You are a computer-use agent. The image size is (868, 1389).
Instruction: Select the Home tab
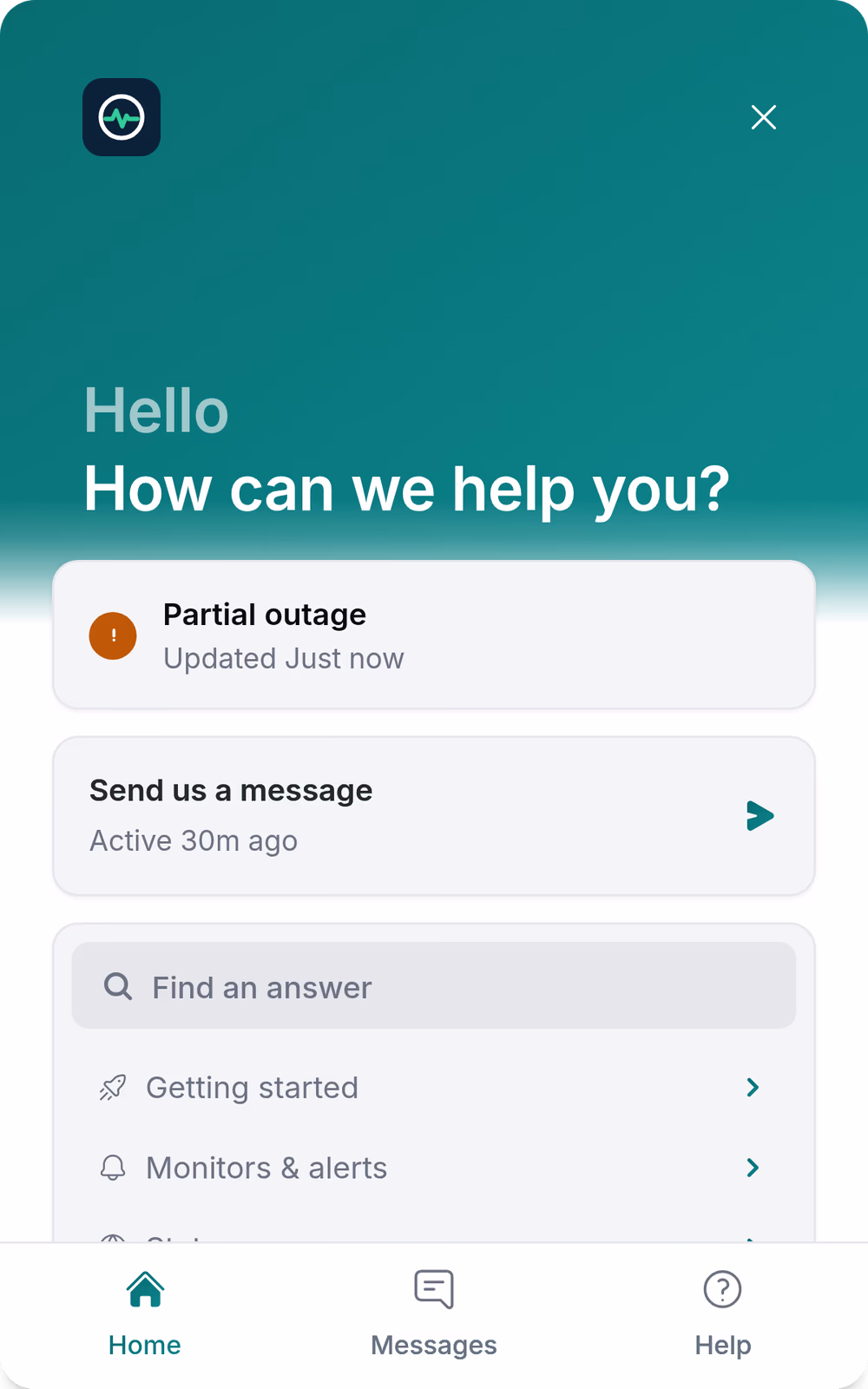[145, 1314]
